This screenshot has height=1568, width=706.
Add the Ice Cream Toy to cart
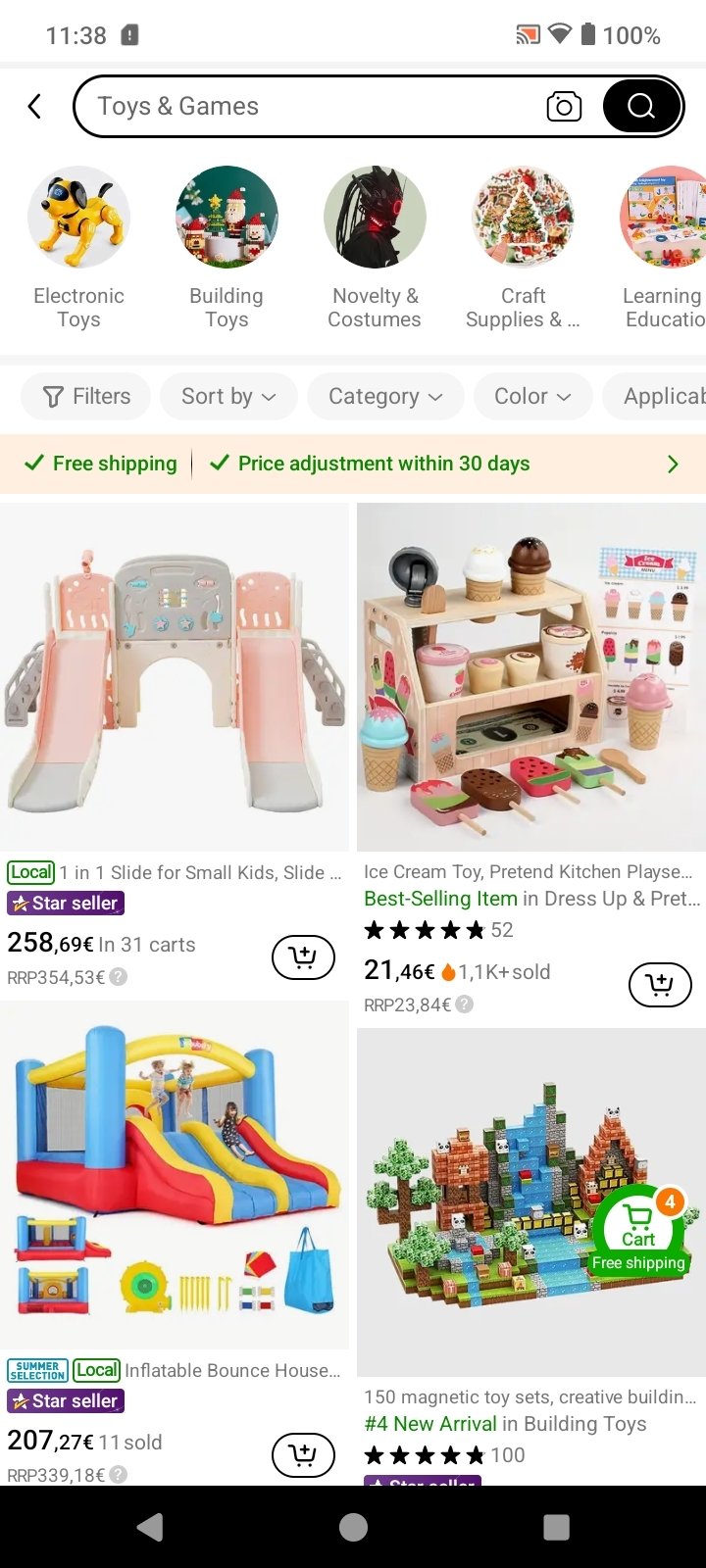pyautogui.click(x=660, y=985)
